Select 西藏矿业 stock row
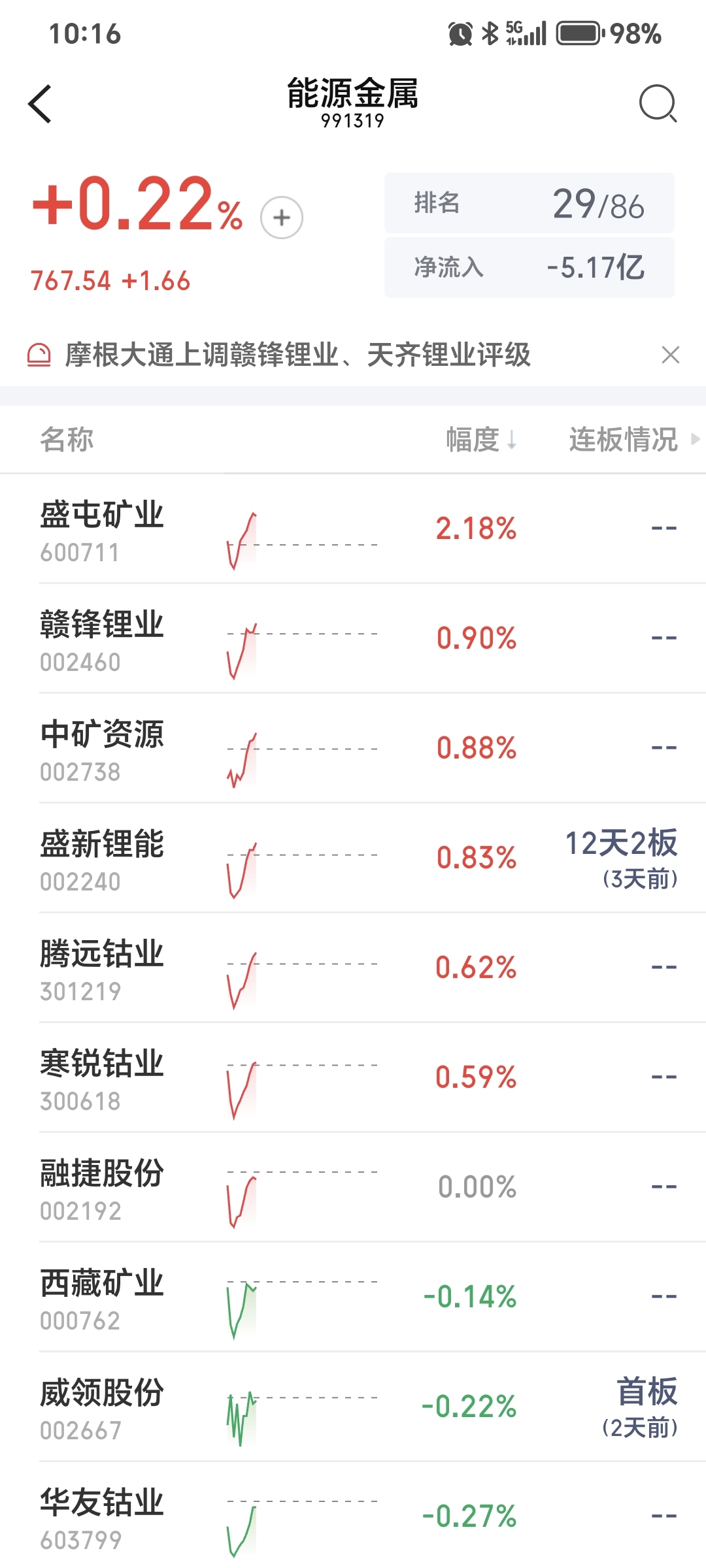 click(x=102, y=1298)
